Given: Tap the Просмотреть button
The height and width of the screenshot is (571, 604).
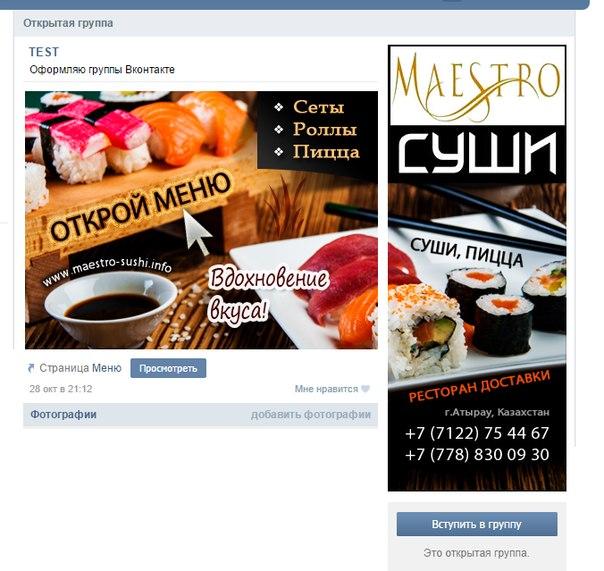Looking at the screenshot, I should [168, 368].
